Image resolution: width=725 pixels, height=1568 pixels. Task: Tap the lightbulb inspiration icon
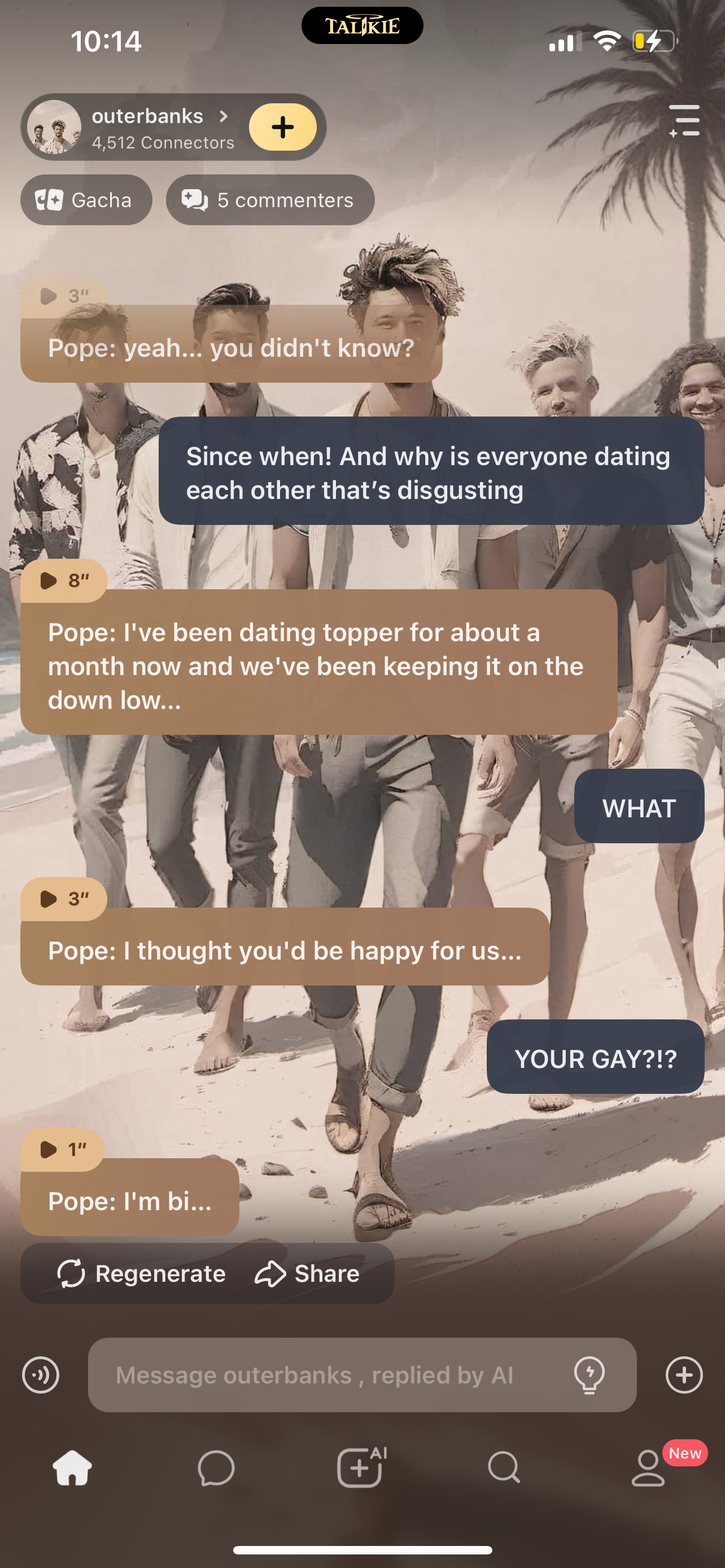589,1375
